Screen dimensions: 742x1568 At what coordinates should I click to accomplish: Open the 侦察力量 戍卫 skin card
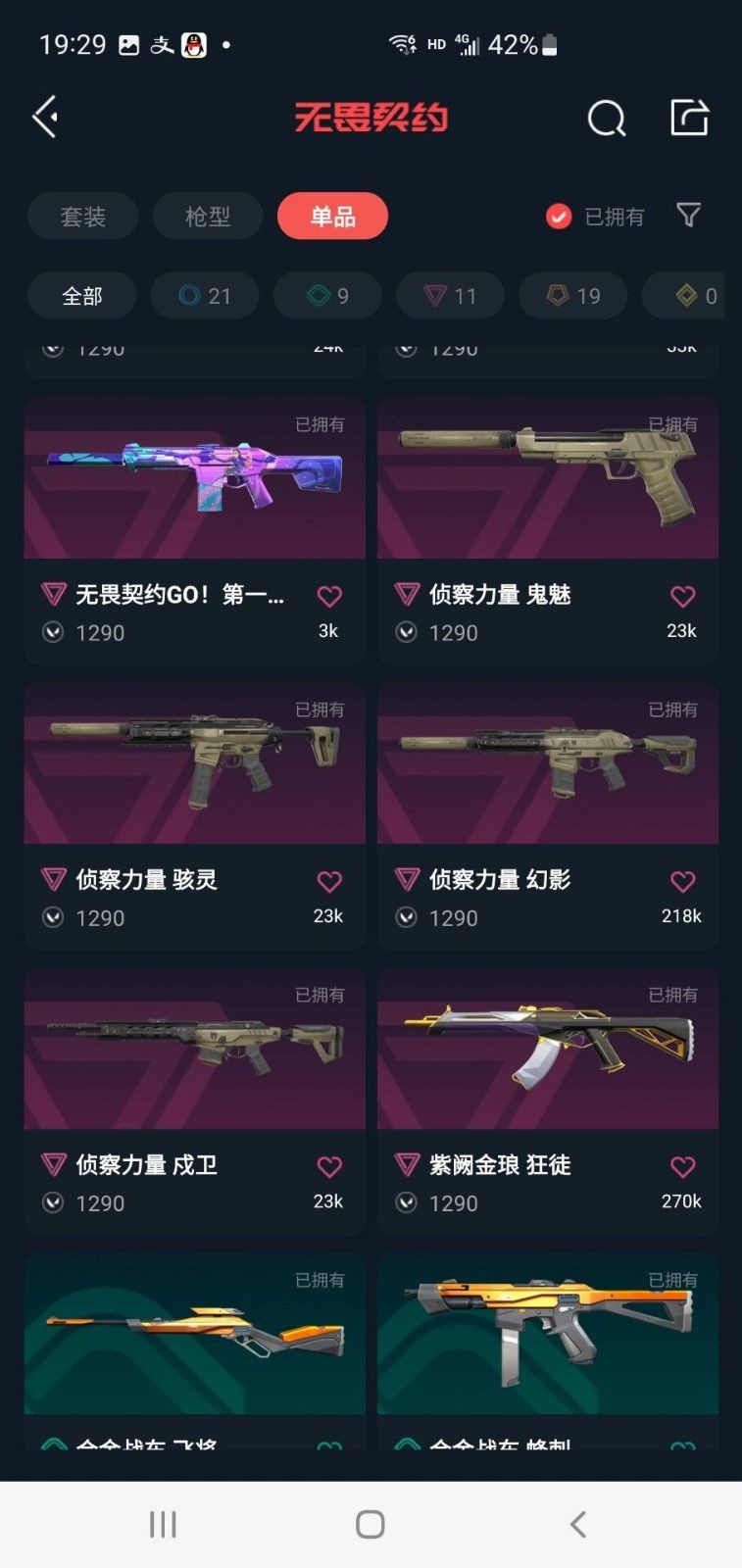point(194,1049)
